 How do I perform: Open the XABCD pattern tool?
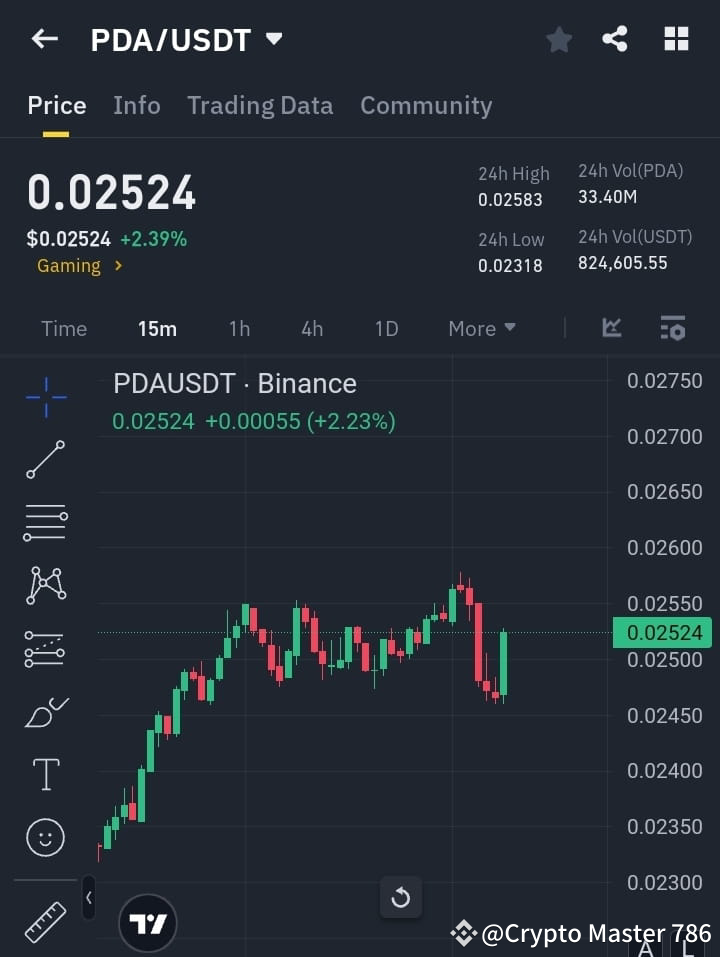(x=45, y=585)
